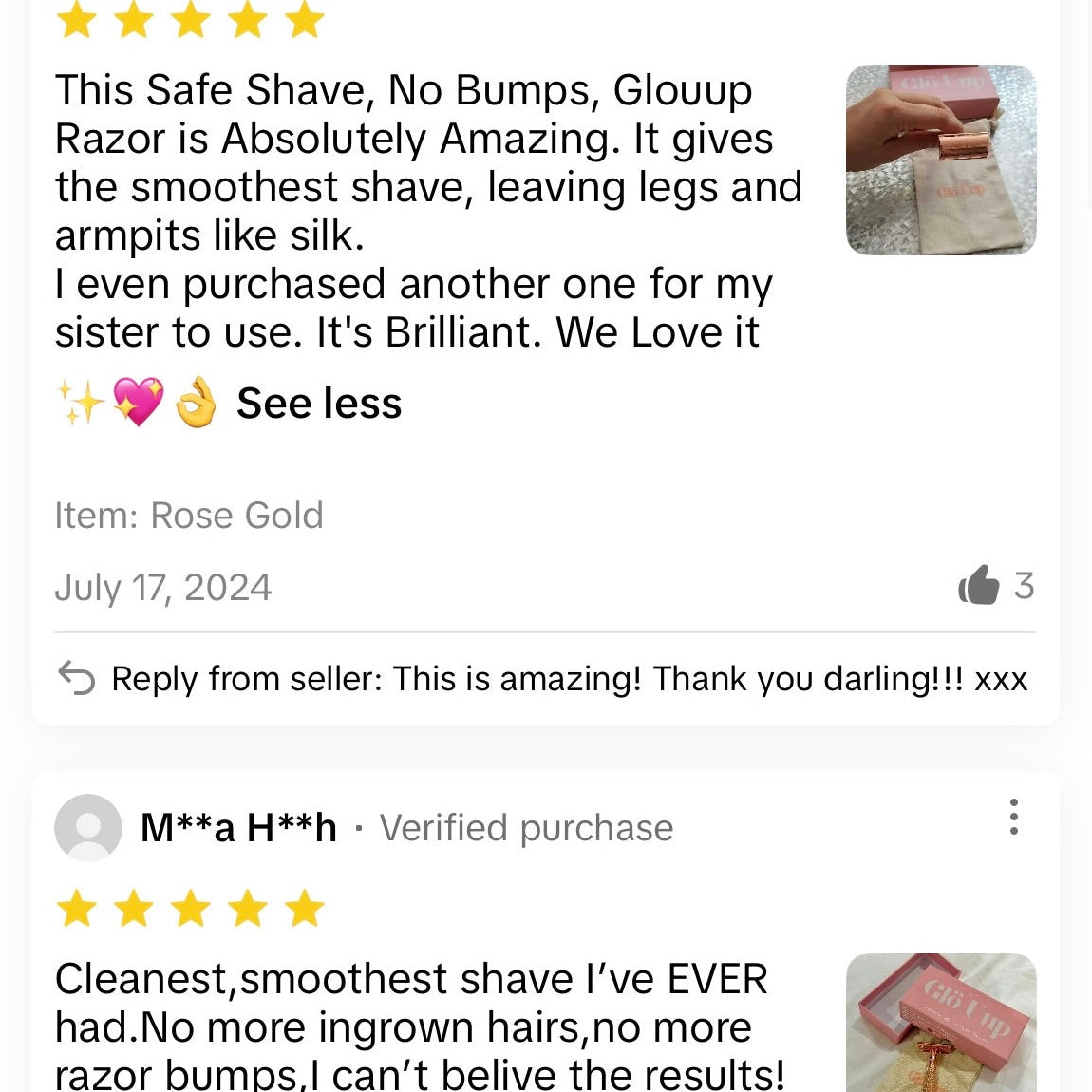Collapse the review with See less
This screenshot has height=1092, width=1092.
pyautogui.click(x=319, y=404)
